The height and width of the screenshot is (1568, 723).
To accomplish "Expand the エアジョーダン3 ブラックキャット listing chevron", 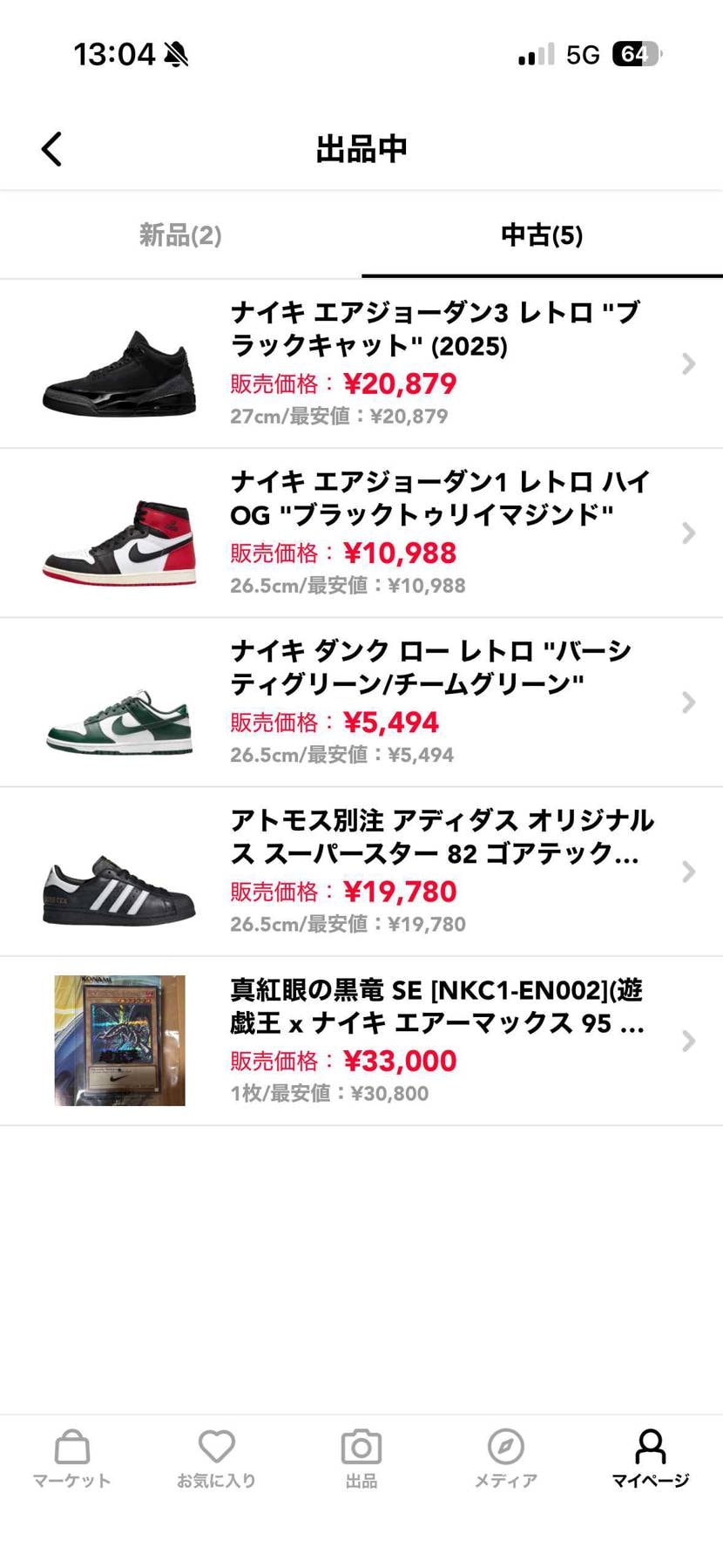I will (x=689, y=363).
